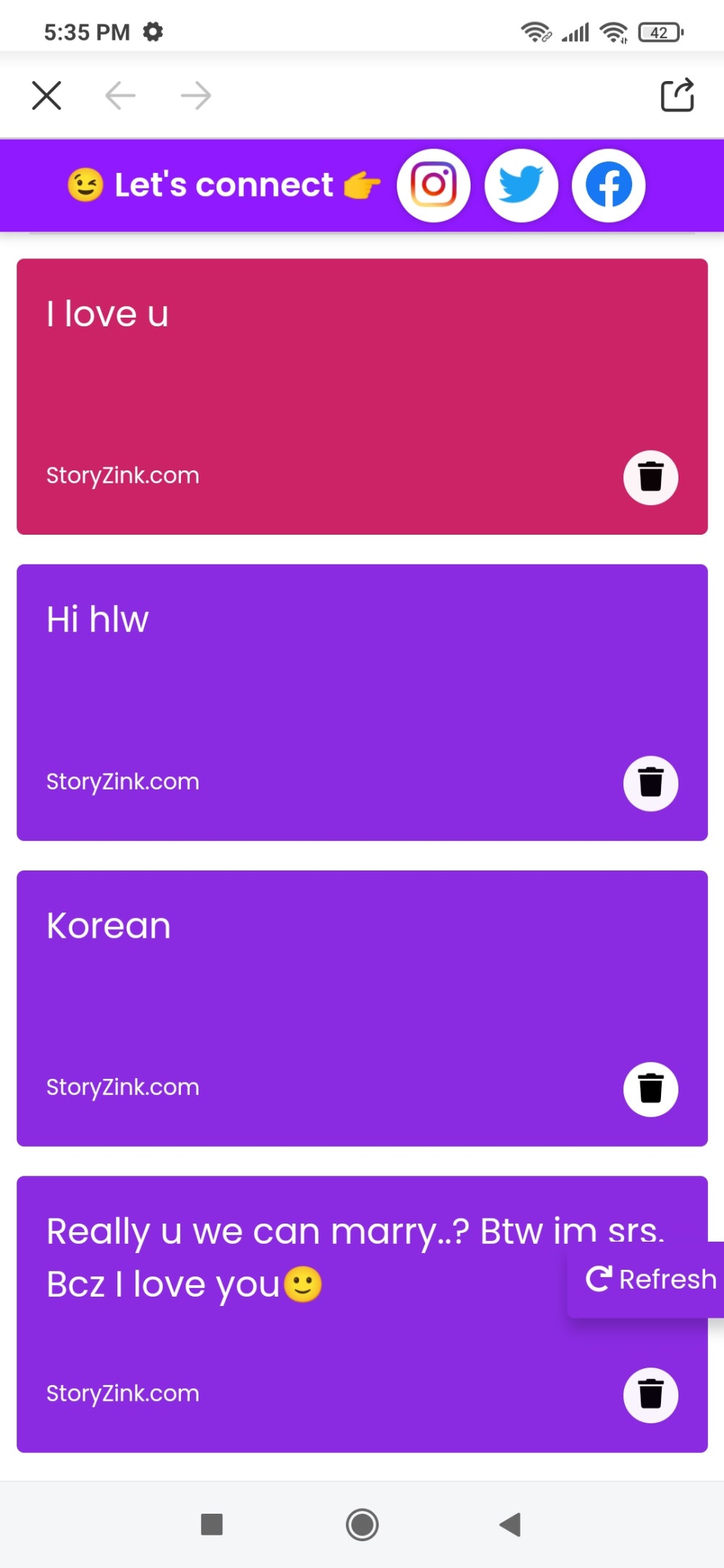Go back to the previous page
Viewport: 724px width, 1568px height.
tap(120, 95)
